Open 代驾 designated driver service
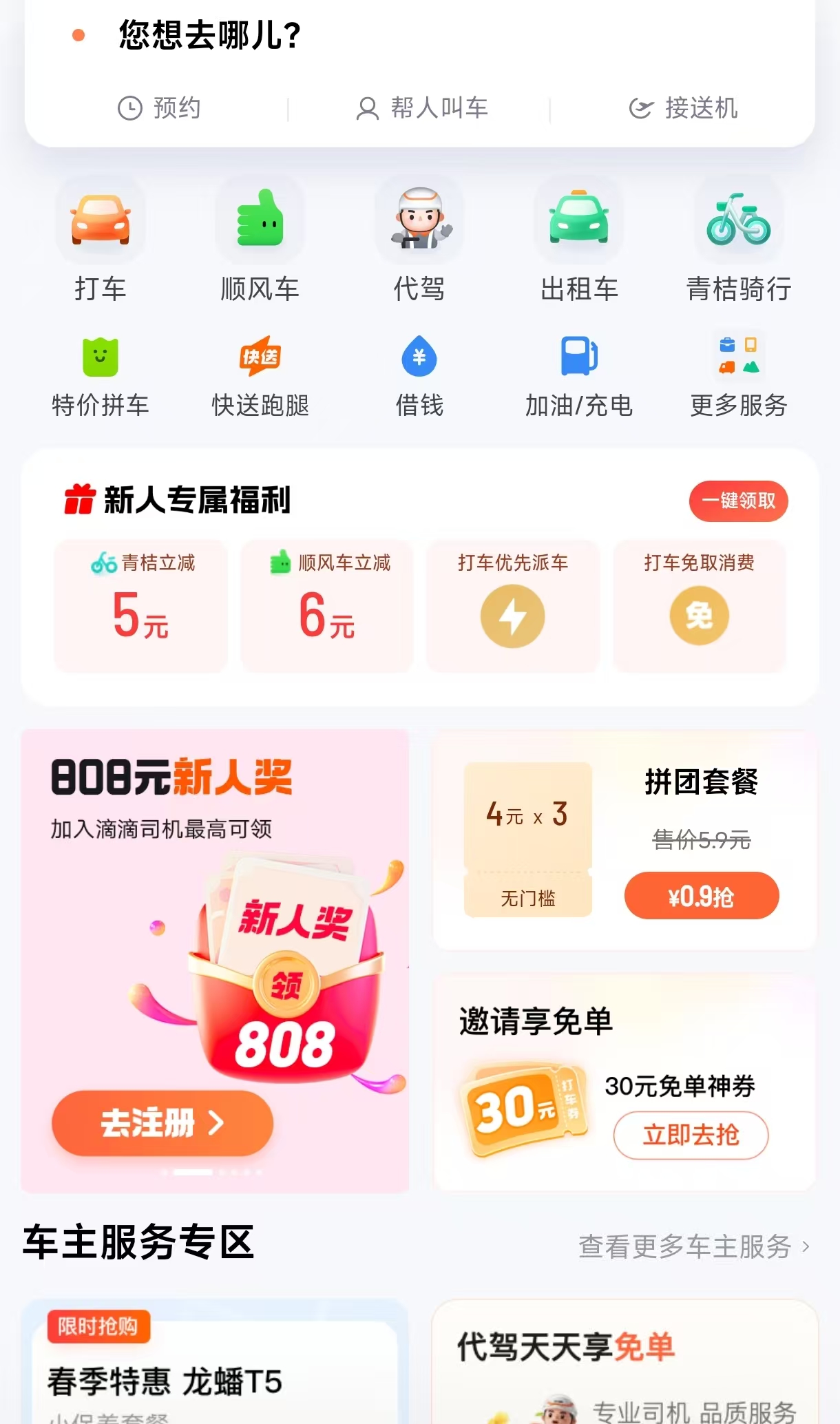Viewport: 840px width, 1424px height. [419, 240]
